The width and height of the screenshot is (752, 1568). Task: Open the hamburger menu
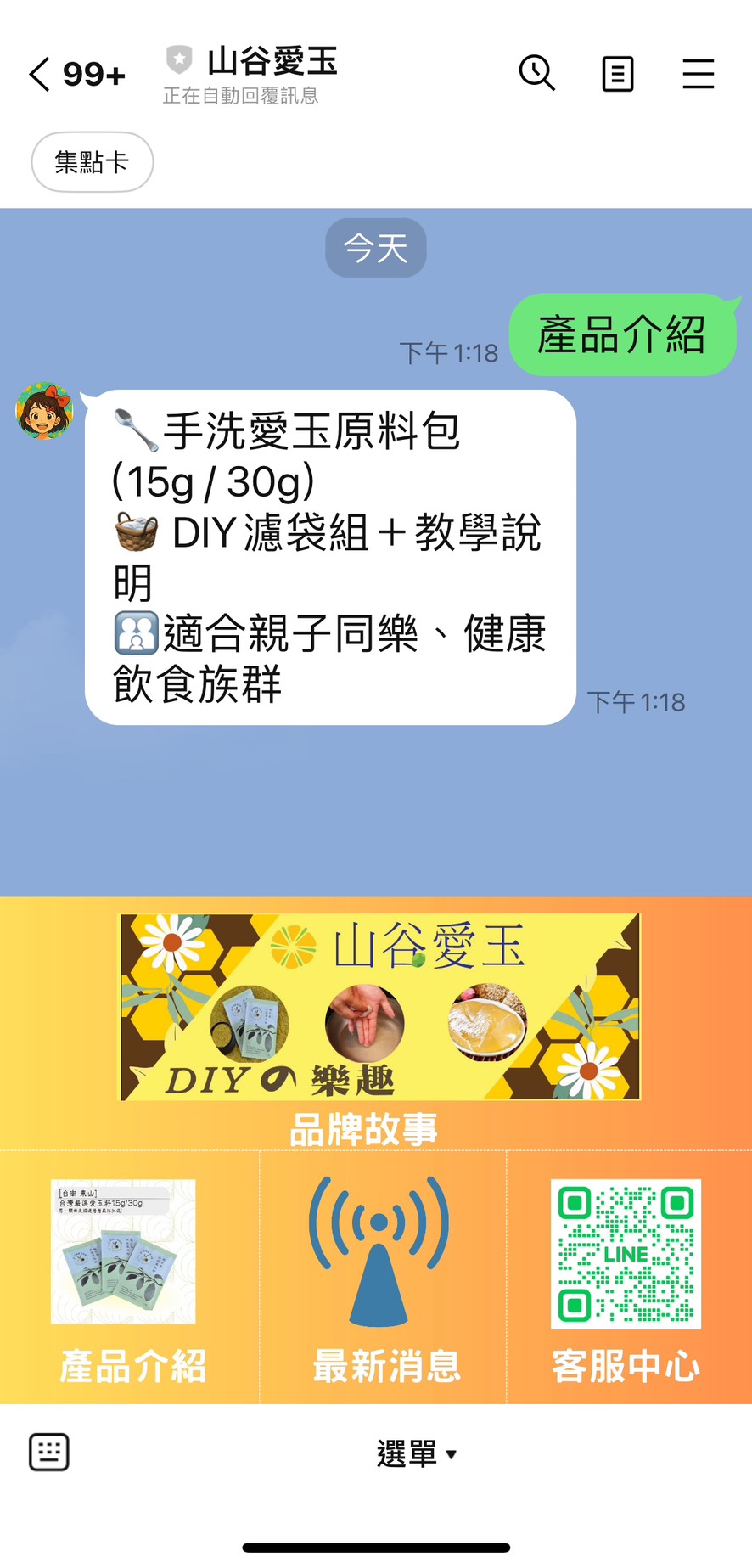[698, 74]
